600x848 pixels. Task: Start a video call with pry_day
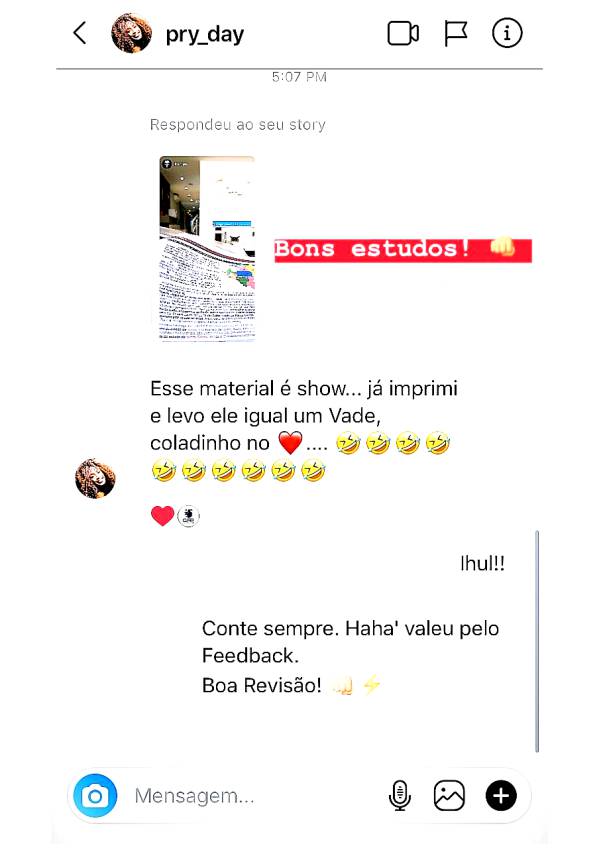click(403, 33)
